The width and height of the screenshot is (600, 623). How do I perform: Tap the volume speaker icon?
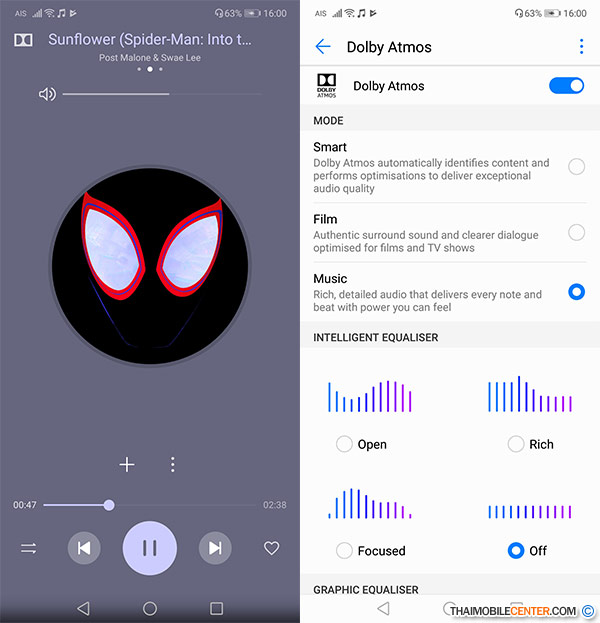click(47, 94)
